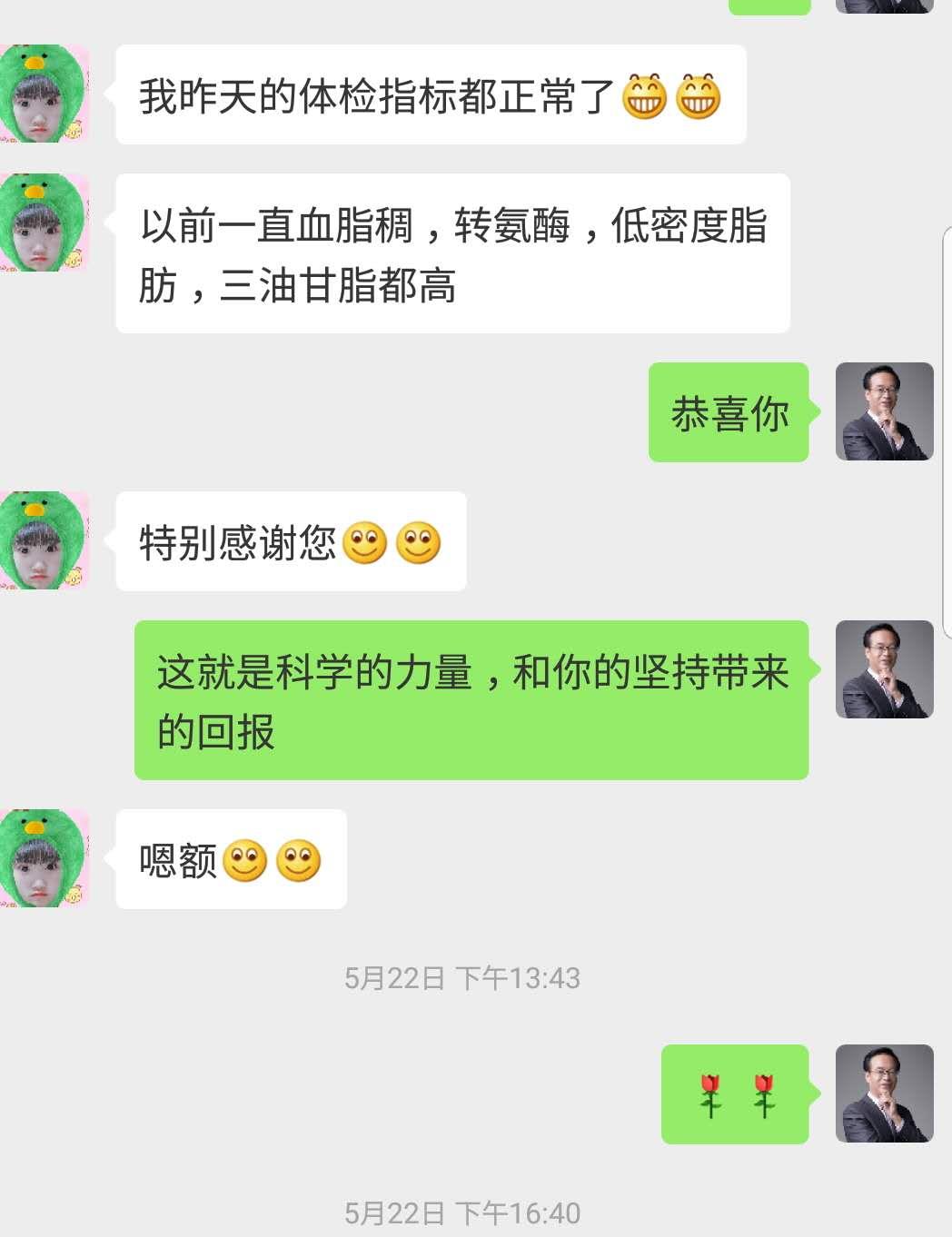Open the avatar beside the rose emoji message

884,1094
